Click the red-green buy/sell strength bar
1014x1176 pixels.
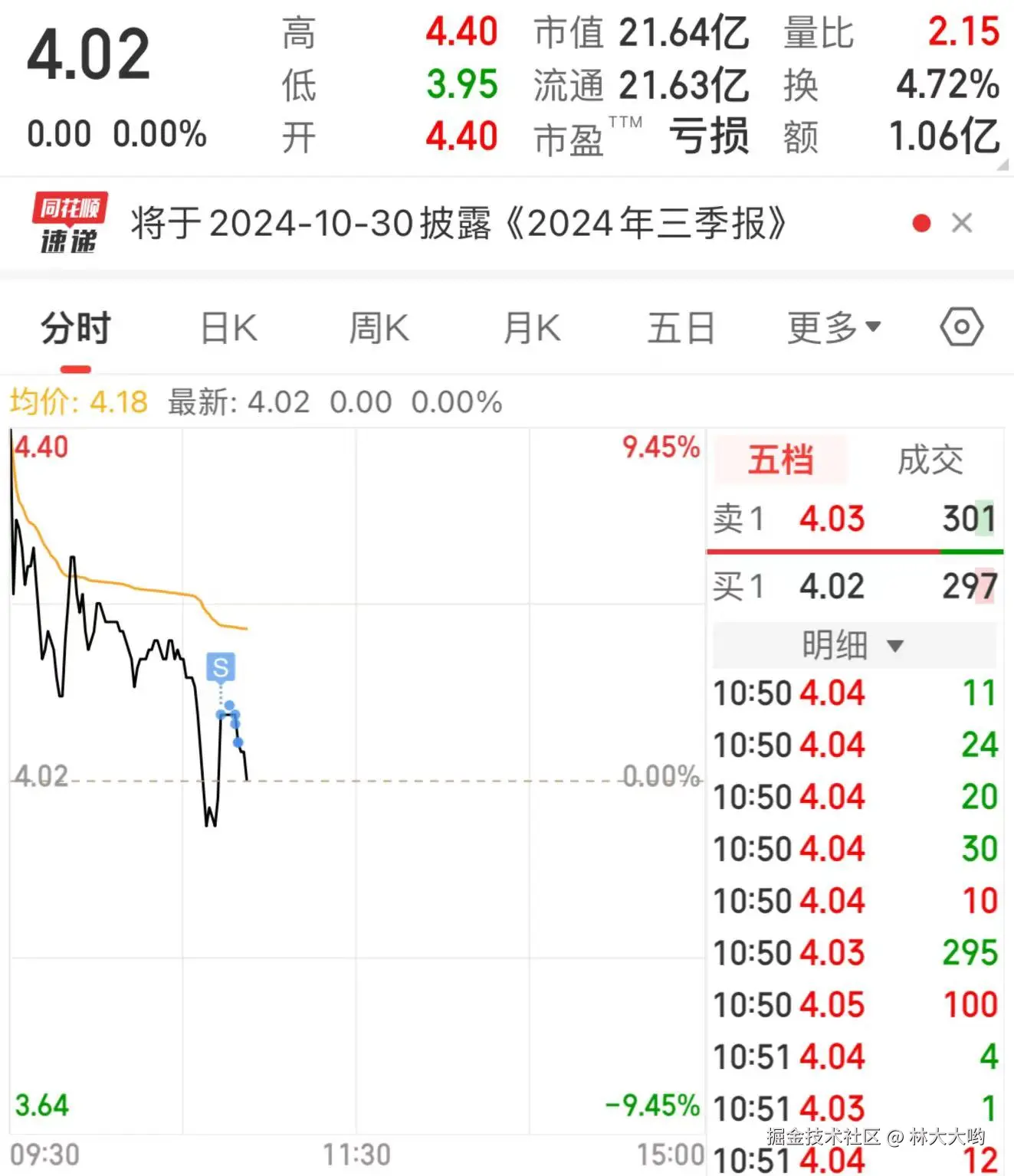(x=855, y=551)
